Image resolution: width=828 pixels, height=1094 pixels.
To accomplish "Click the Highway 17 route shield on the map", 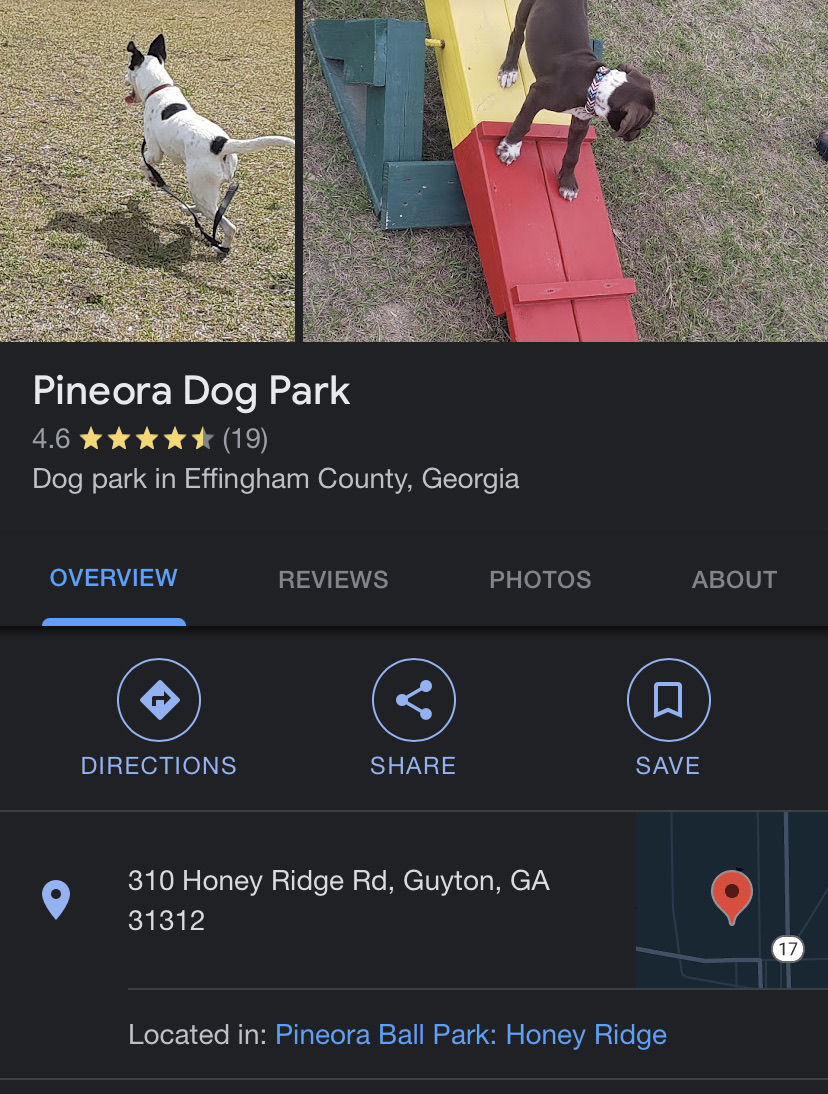I will pos(788,947).
